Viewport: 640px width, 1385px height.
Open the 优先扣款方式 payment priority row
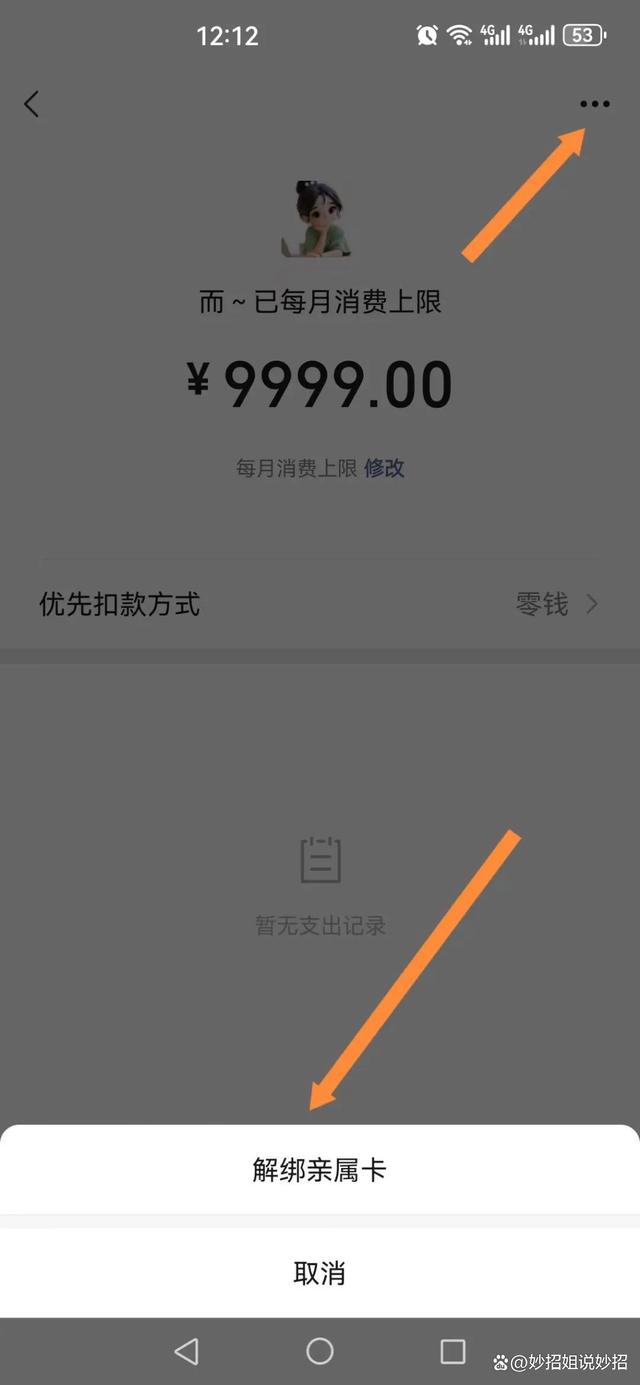click(x=319, y=604)
